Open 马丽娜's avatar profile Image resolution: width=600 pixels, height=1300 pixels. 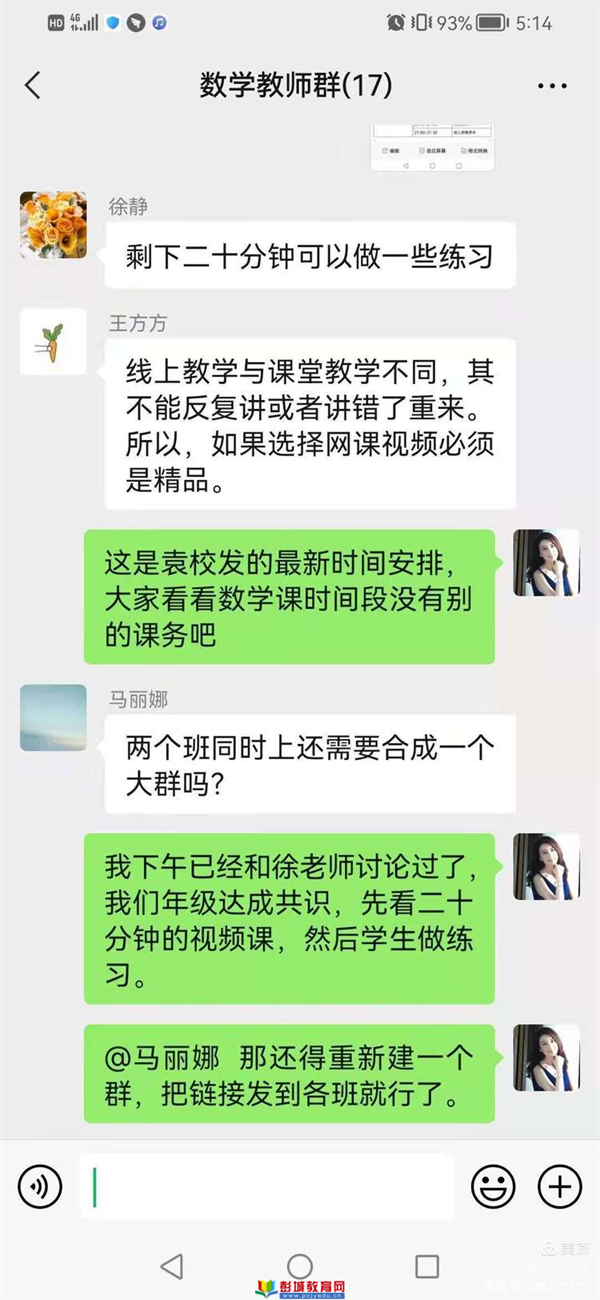53,719
